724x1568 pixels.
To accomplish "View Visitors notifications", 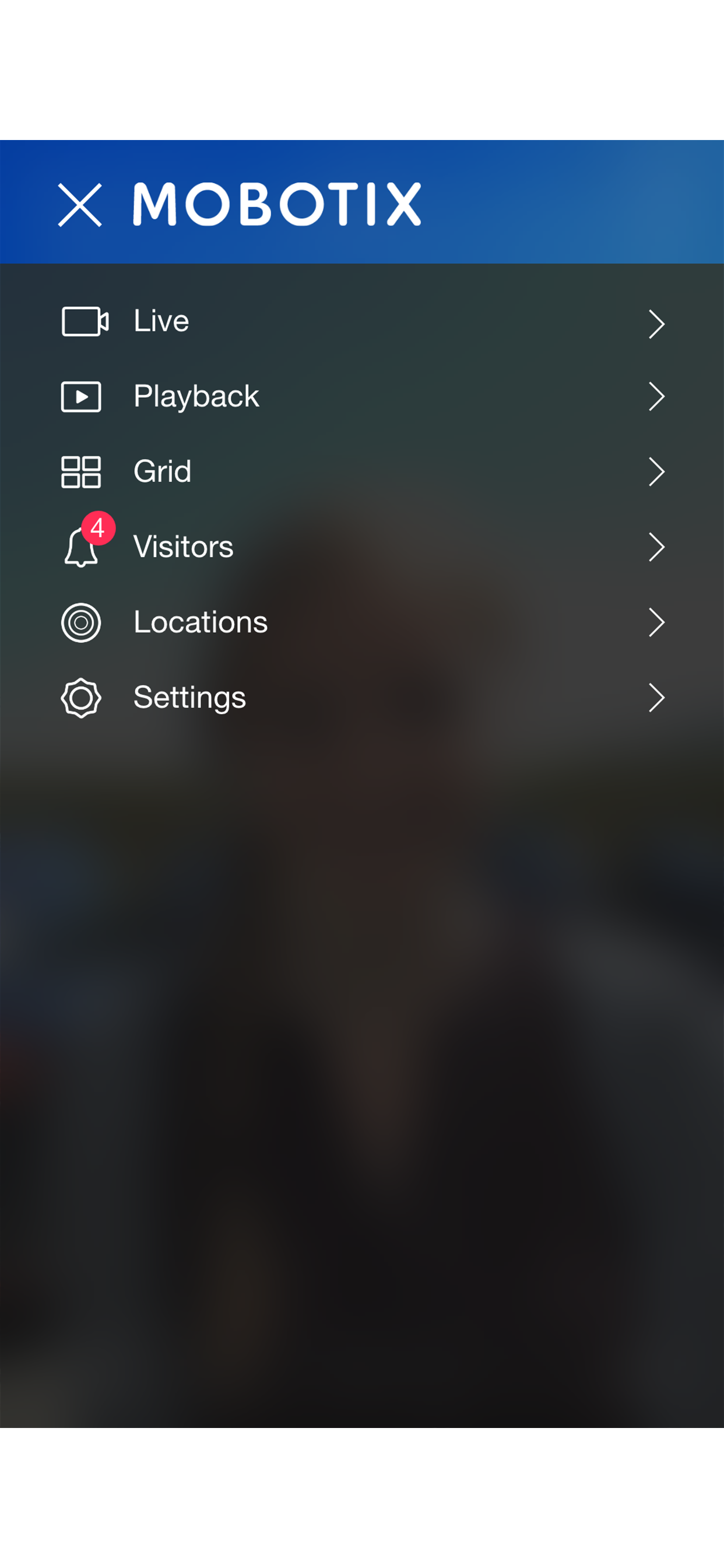I will click(x=362, y=547).
